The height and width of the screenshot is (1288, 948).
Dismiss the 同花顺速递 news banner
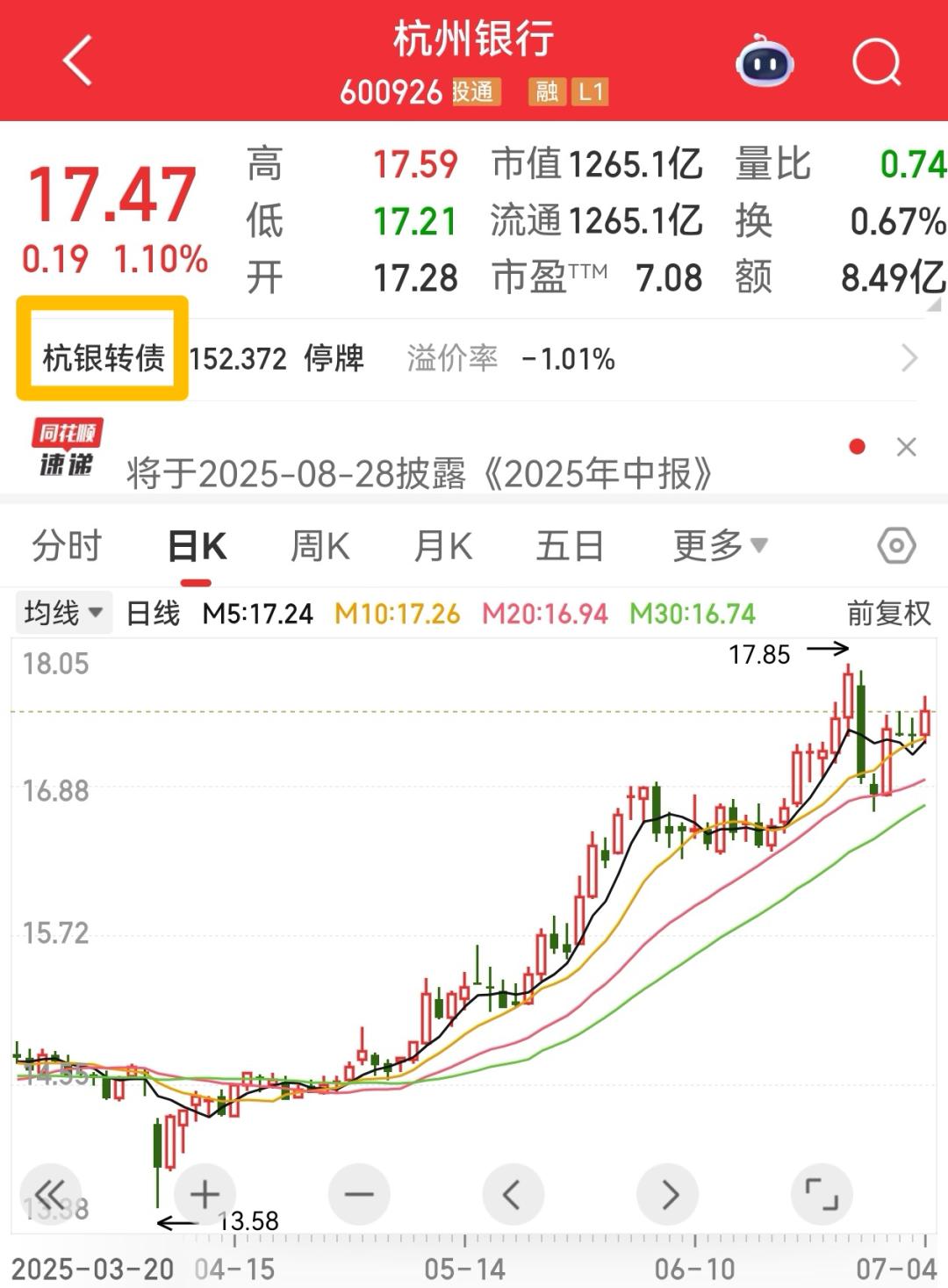[x=907, y=447]
